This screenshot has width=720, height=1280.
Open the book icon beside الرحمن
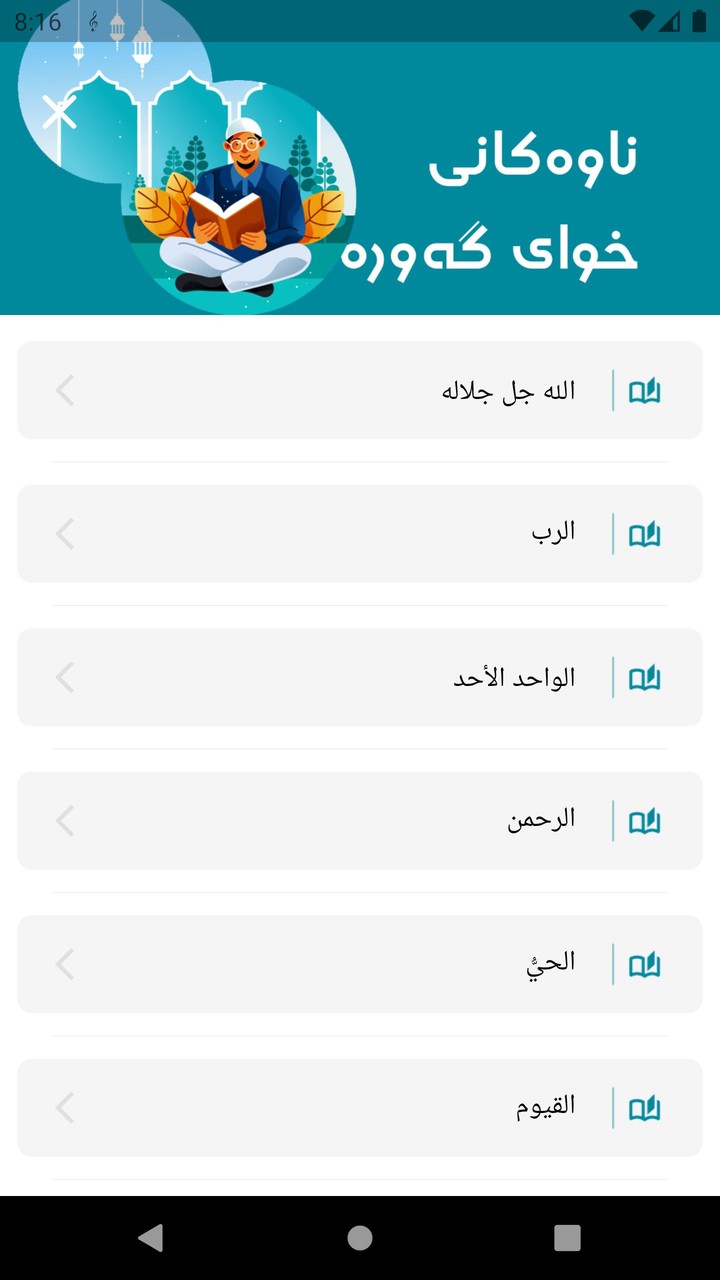click(645, 820)
